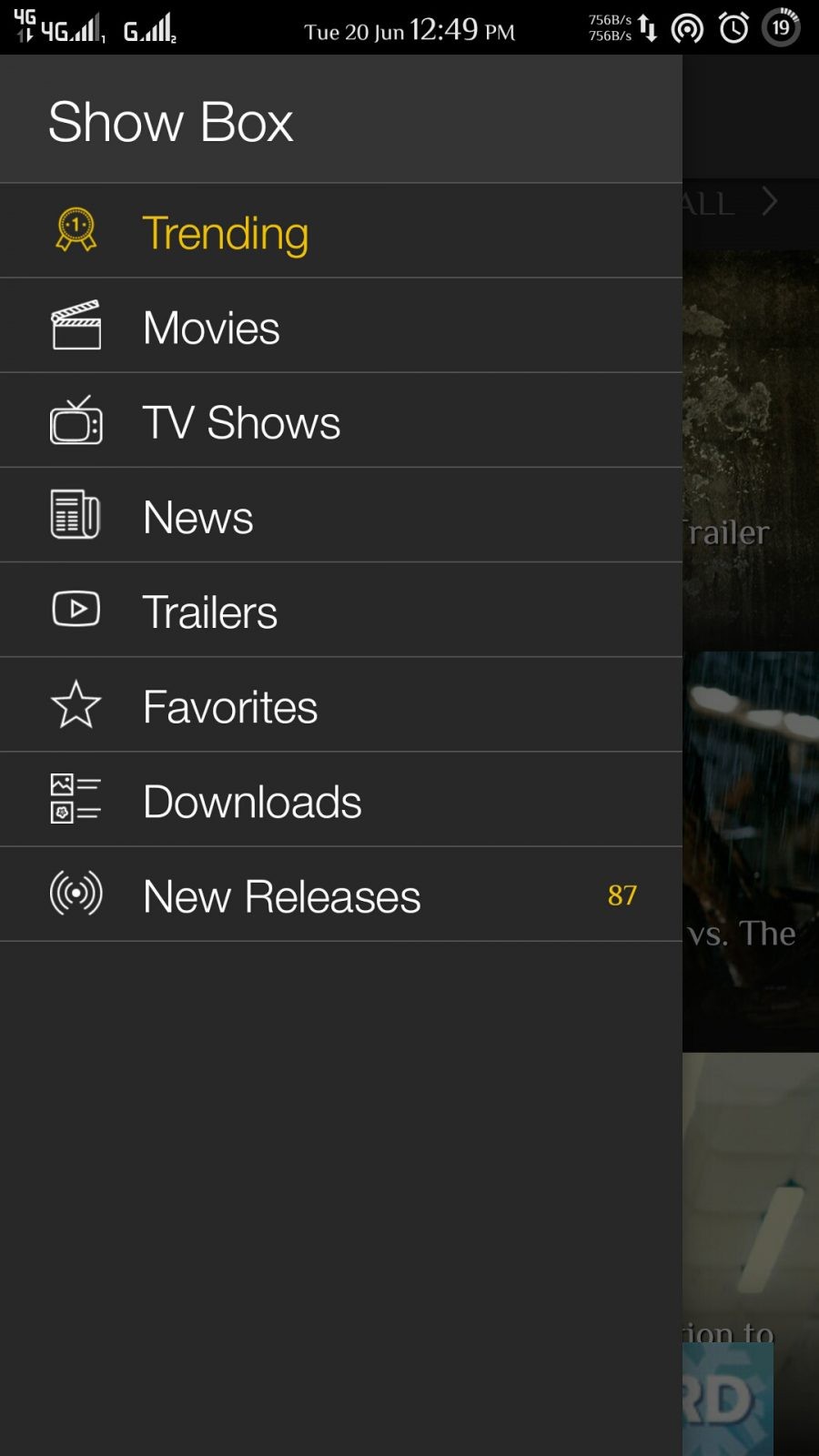Open Downloads via its list icon
This screenshot has height=1456, width=819.
tap(76, 800)
